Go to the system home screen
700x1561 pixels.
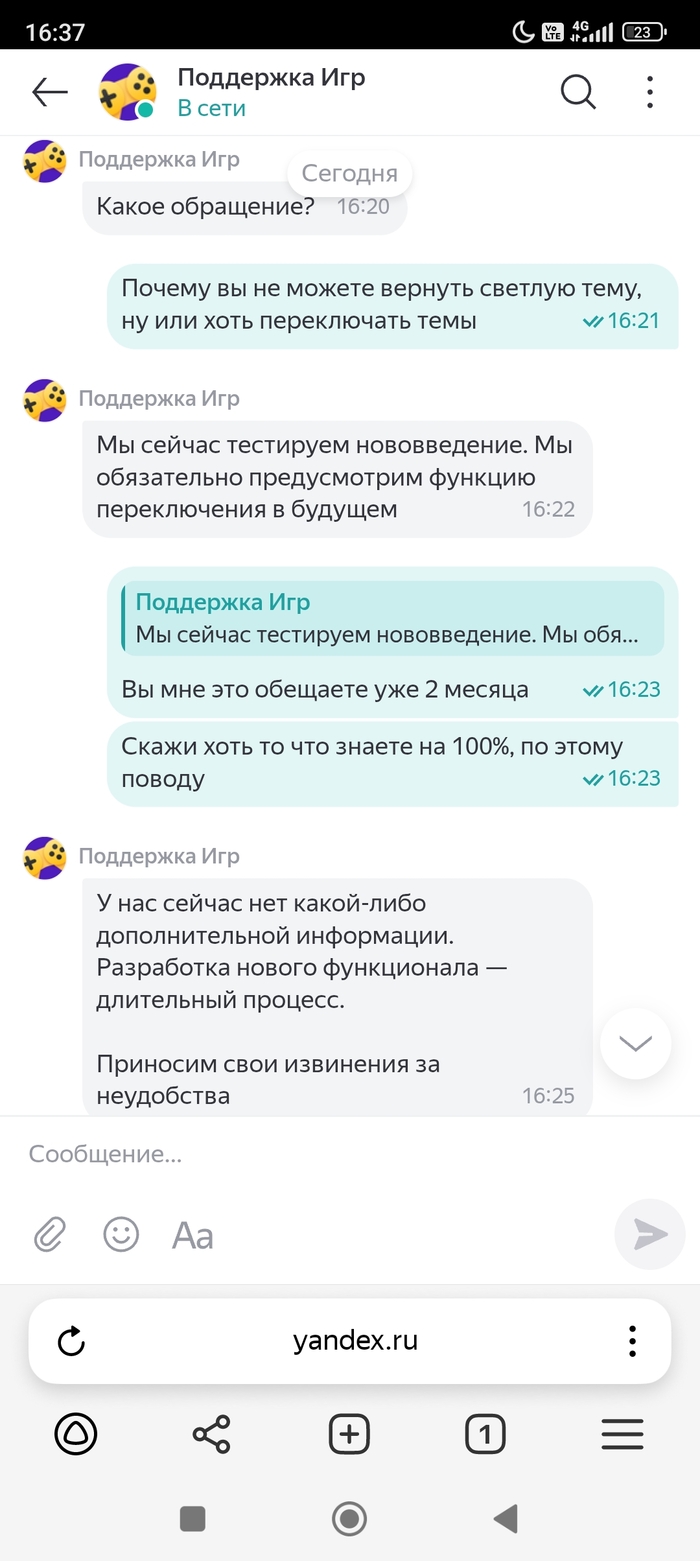(349, 1520)
